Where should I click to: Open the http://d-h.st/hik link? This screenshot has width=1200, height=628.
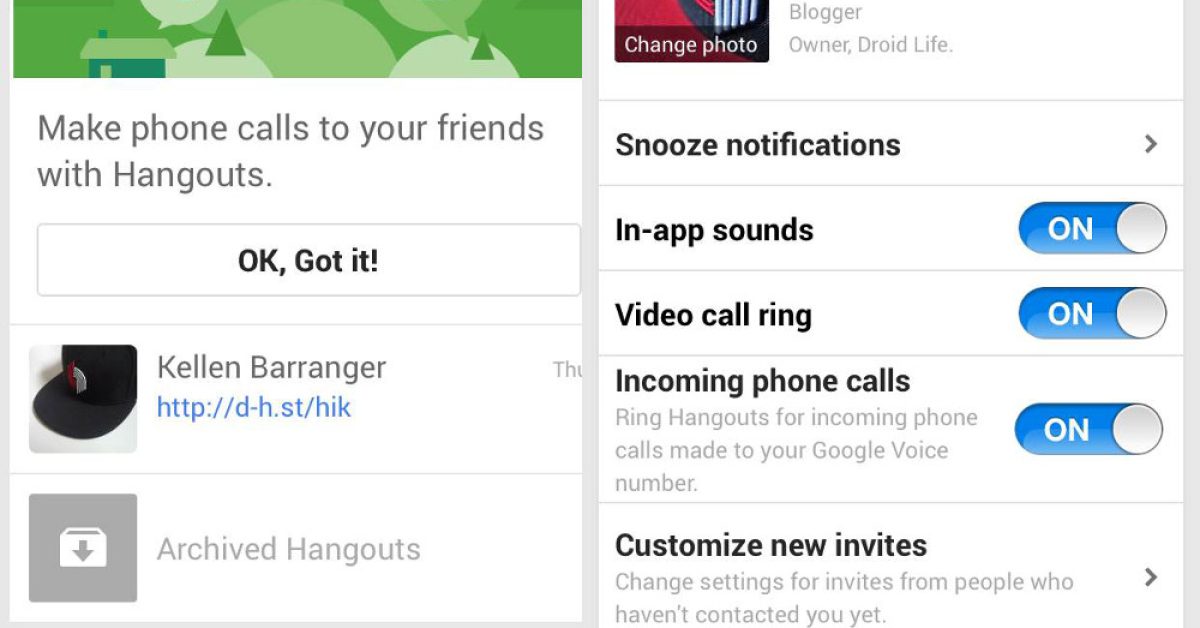[254, 408]
